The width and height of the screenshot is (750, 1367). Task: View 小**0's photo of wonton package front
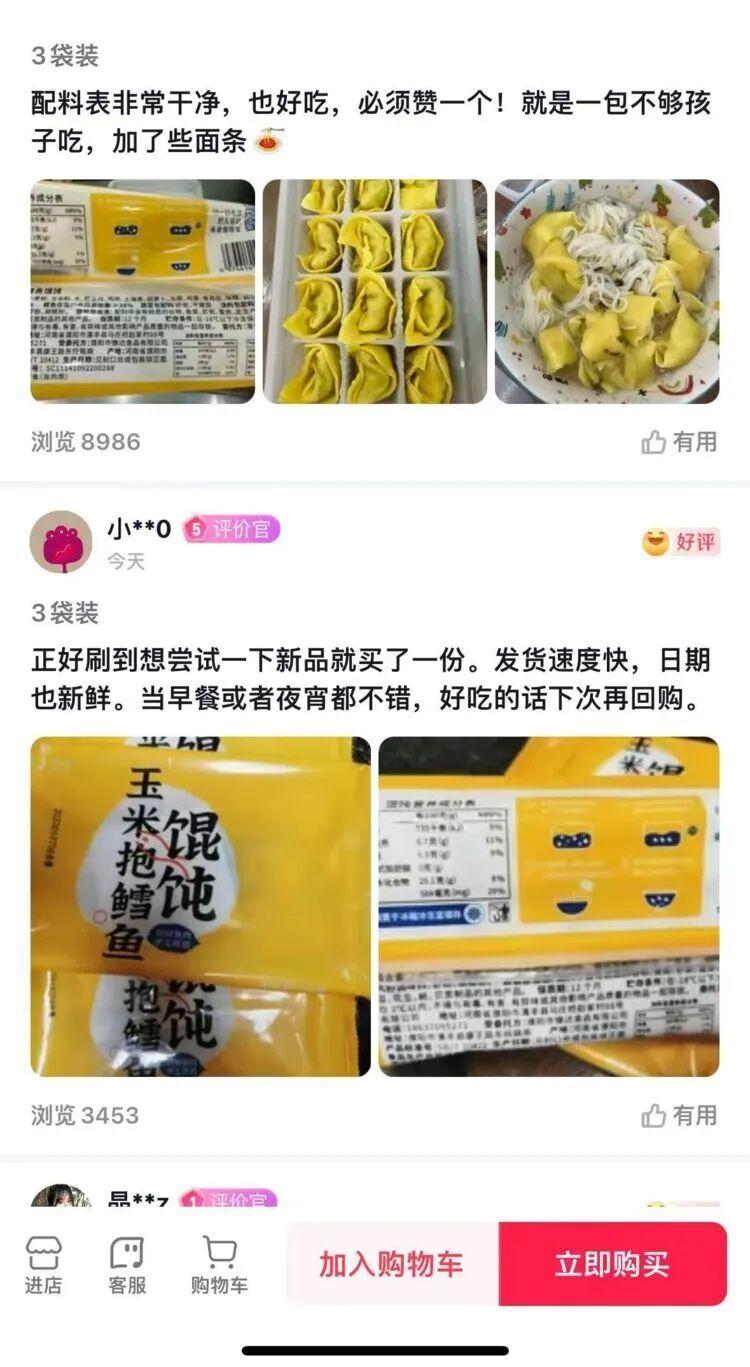200,906
